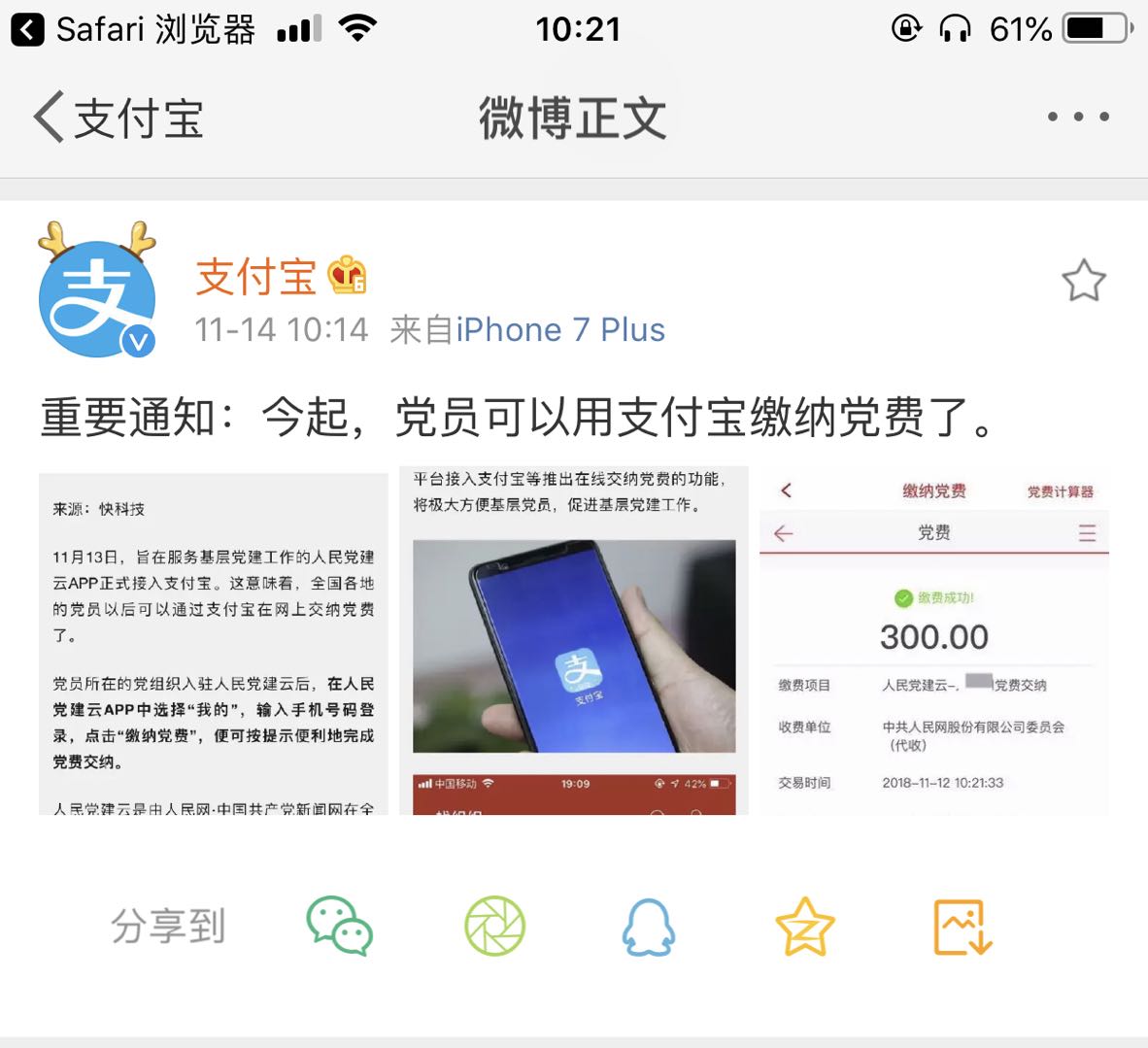
Task: Open the 支付宝 username link
Action: (256, 277)
